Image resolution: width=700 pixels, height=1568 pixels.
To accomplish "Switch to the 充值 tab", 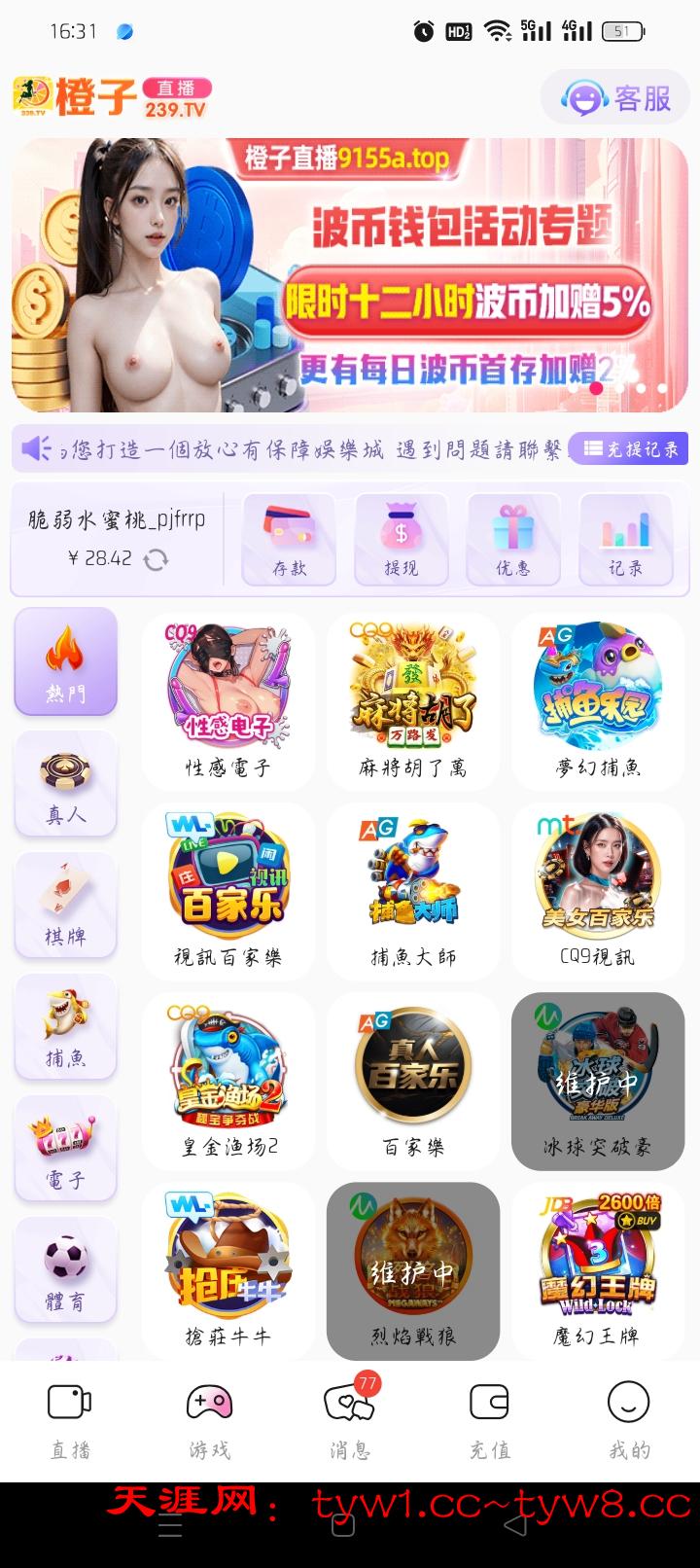I will 489,1421.
